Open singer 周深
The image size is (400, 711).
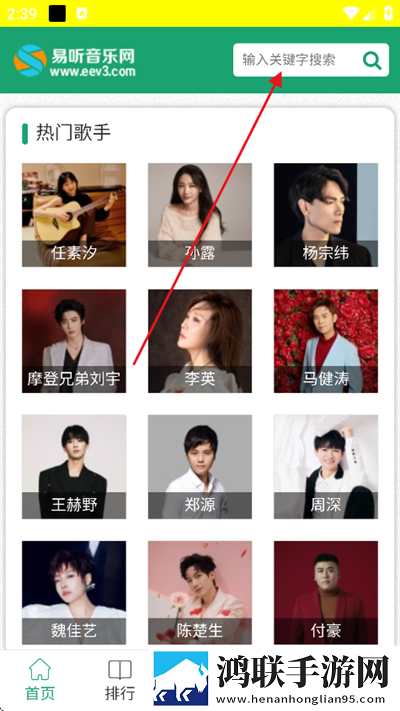[x=326, y=467]
